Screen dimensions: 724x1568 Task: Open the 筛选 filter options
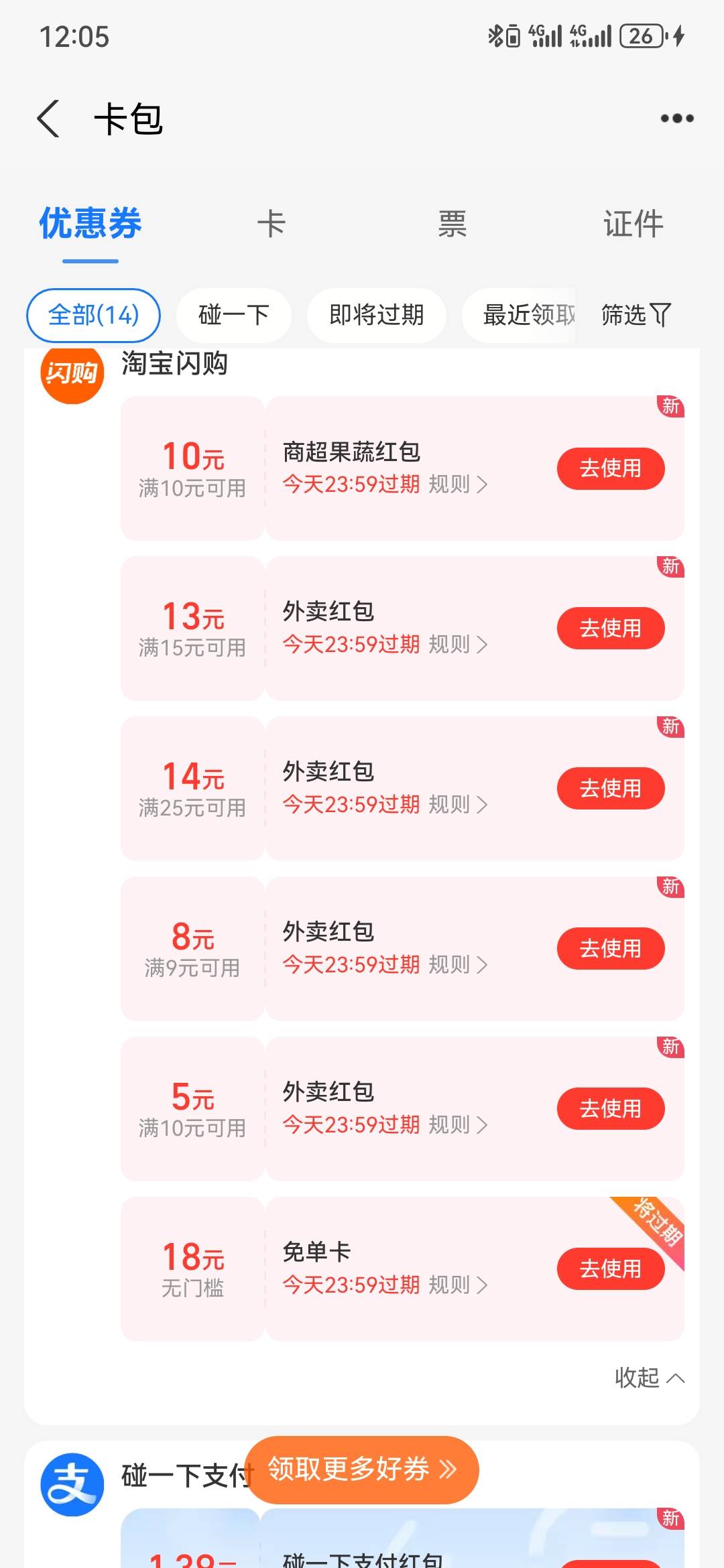click(x=636, y=315)
